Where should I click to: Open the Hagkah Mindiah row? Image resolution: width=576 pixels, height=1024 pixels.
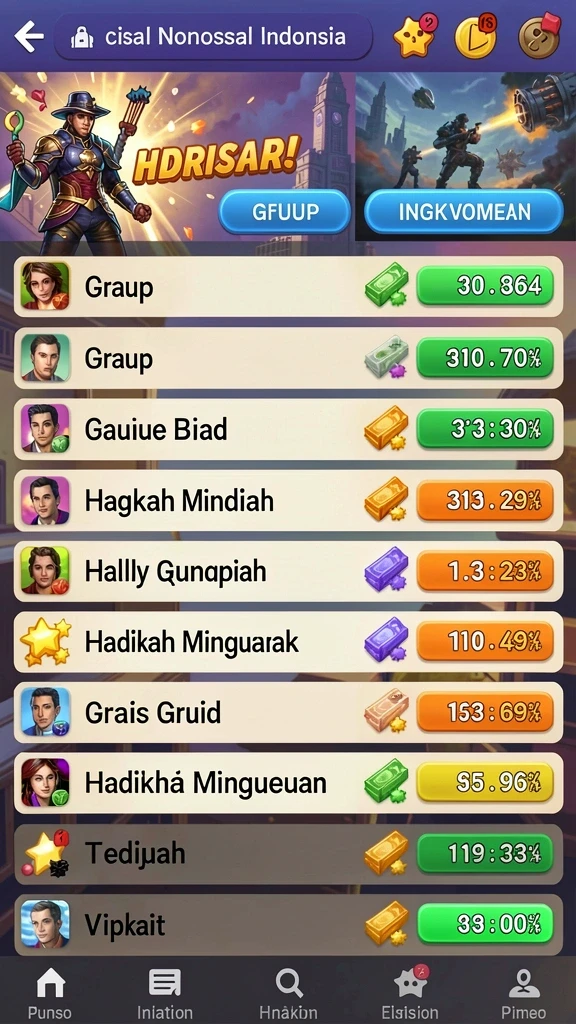coord(288,500)
